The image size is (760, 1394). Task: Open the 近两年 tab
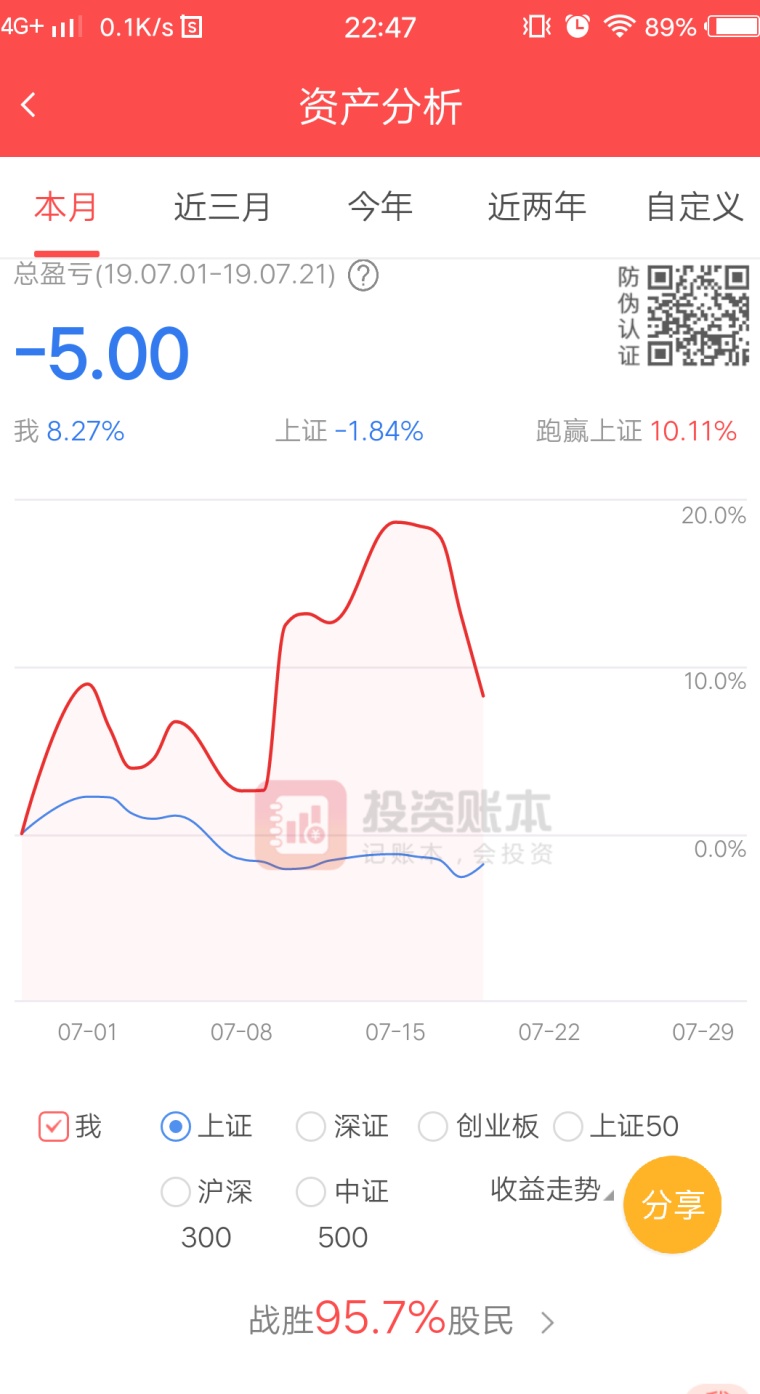[536, 207]
